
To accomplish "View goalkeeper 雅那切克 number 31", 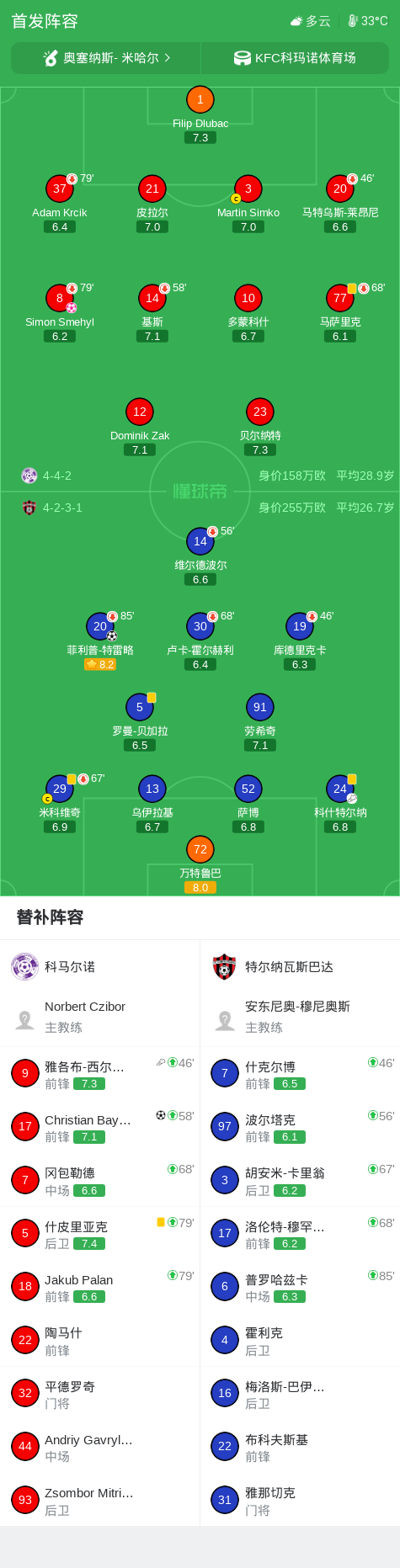I will (x=300, y=1500).
